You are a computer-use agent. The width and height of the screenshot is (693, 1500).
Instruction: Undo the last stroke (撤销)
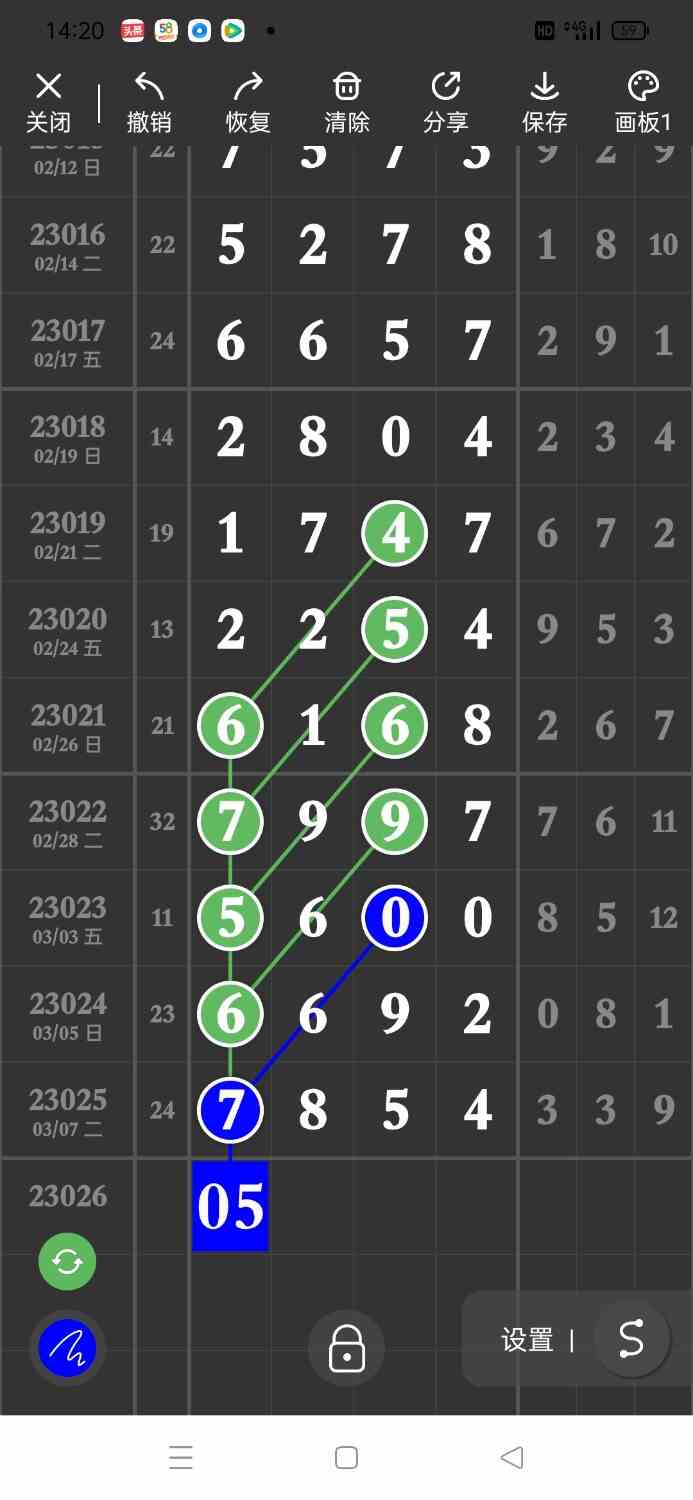tap(149, 102)
